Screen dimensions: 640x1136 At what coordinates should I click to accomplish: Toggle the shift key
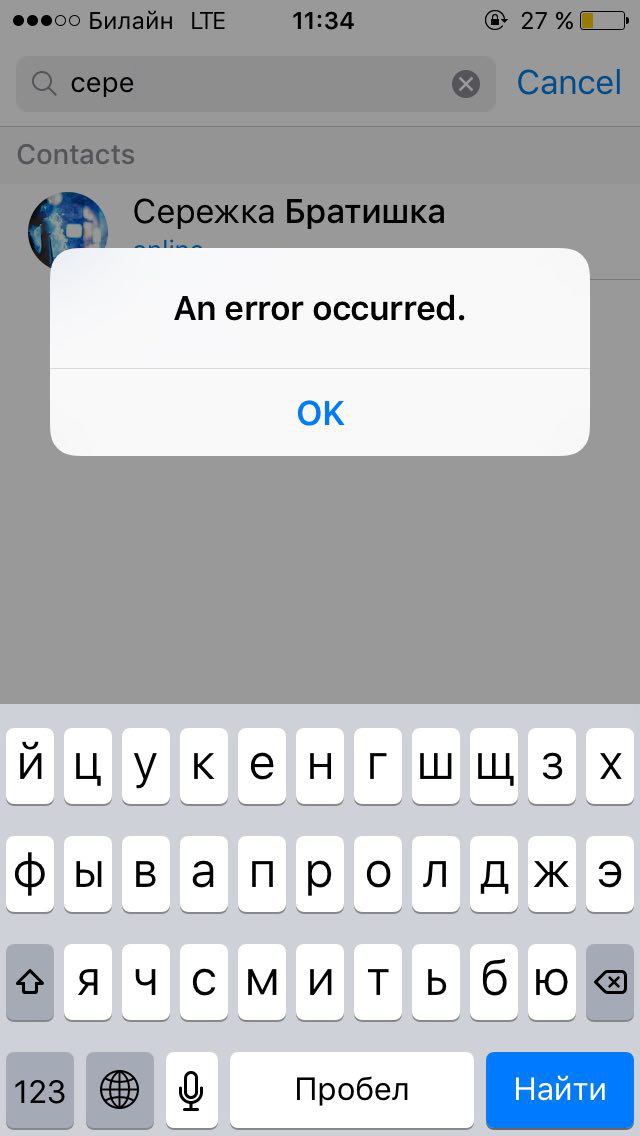click(x=30, y=982)
